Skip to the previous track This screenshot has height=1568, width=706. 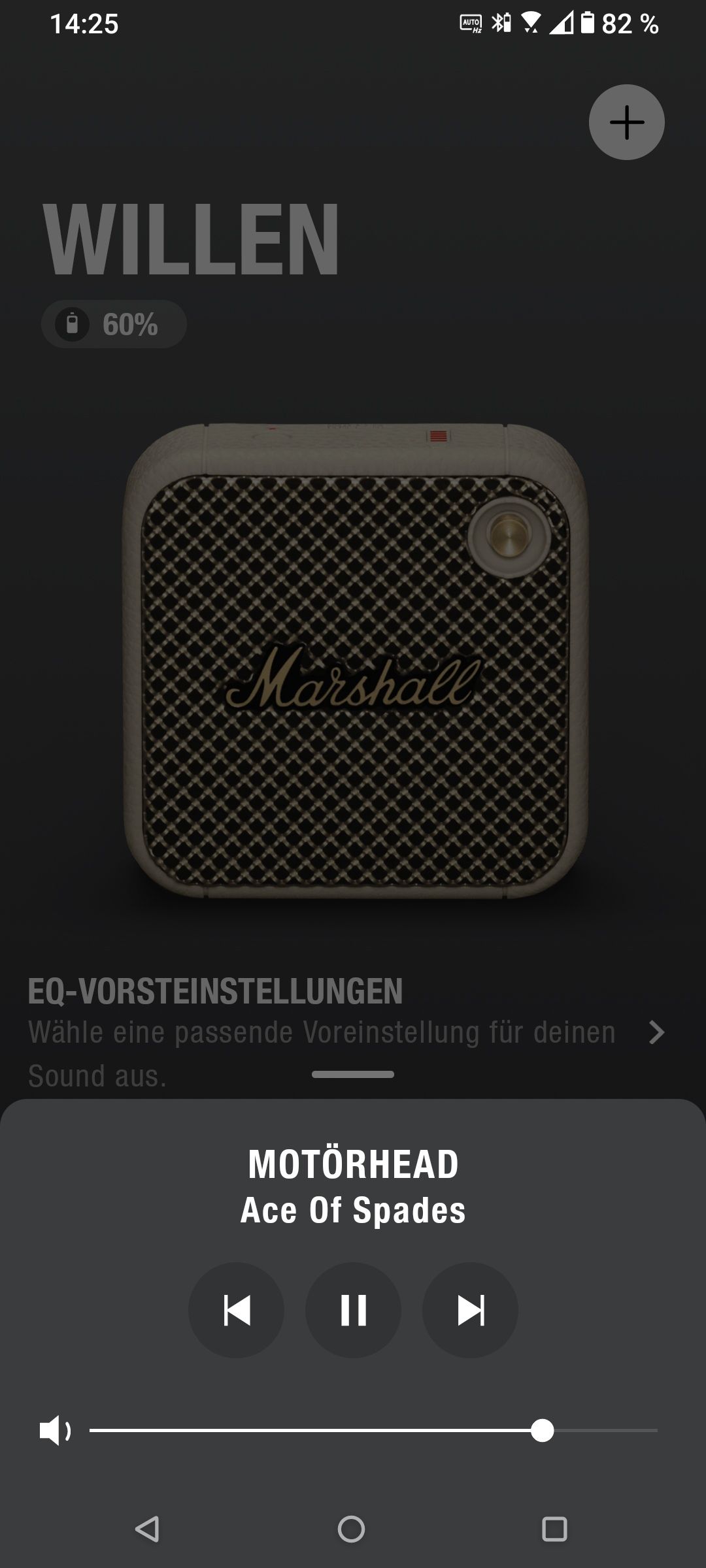(x=236, y=1310)
